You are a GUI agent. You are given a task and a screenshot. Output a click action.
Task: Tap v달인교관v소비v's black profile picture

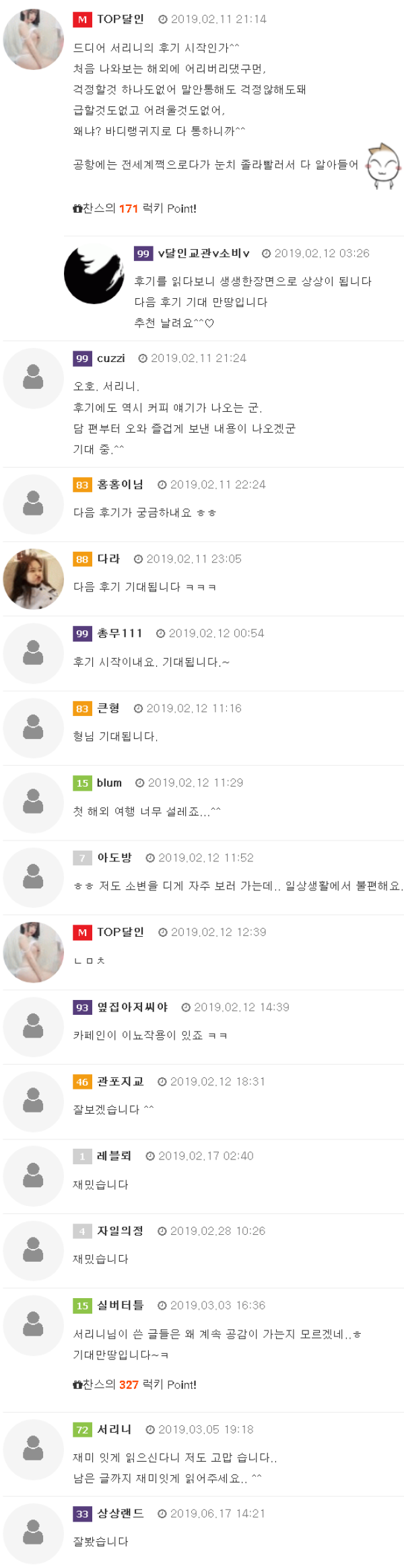[x=94, y=275]
